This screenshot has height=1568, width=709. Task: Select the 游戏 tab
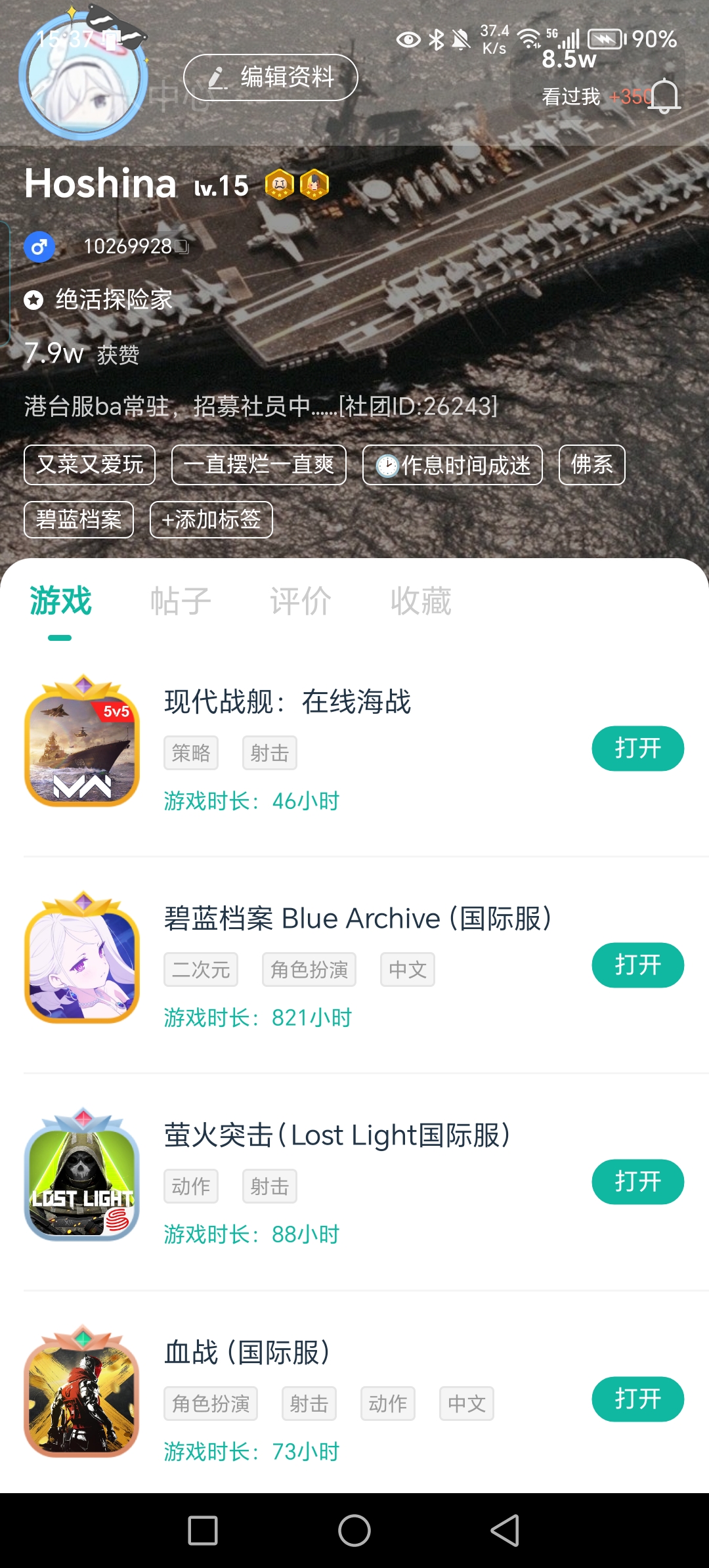[x=60, y=601]
